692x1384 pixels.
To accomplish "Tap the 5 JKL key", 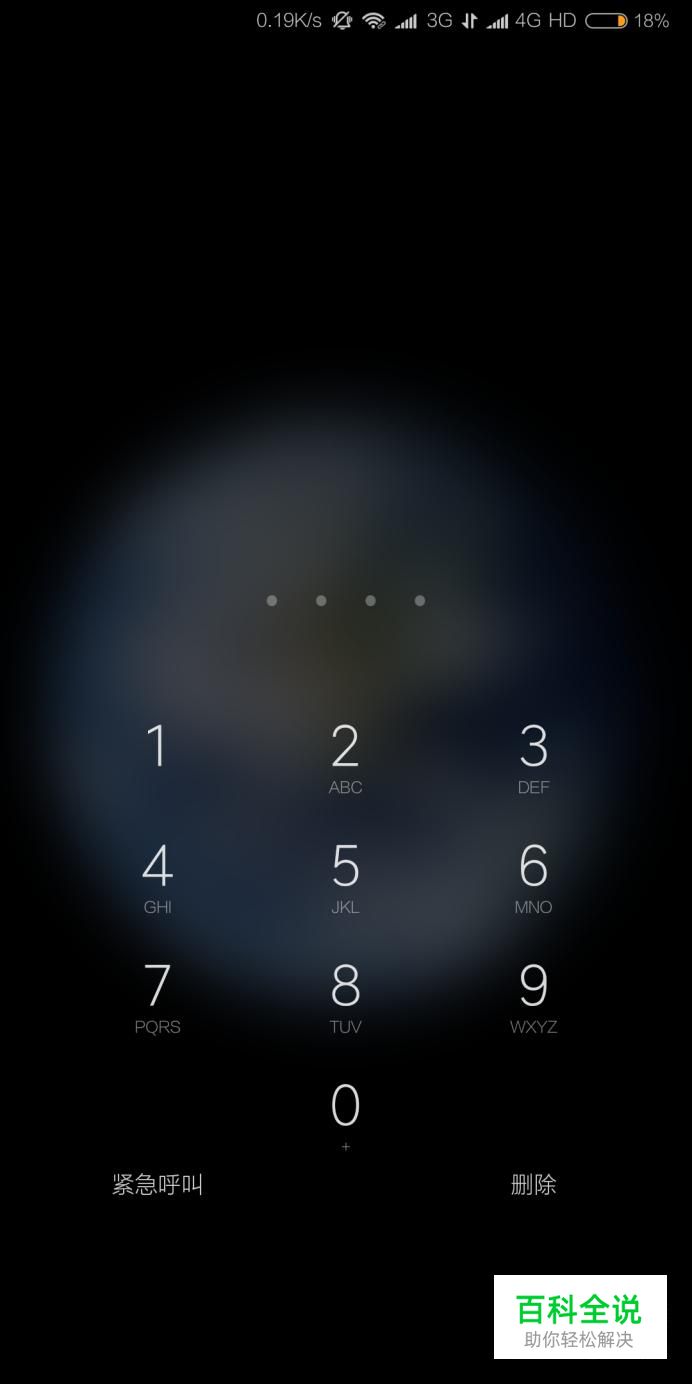I will click(x=345, y=877).
